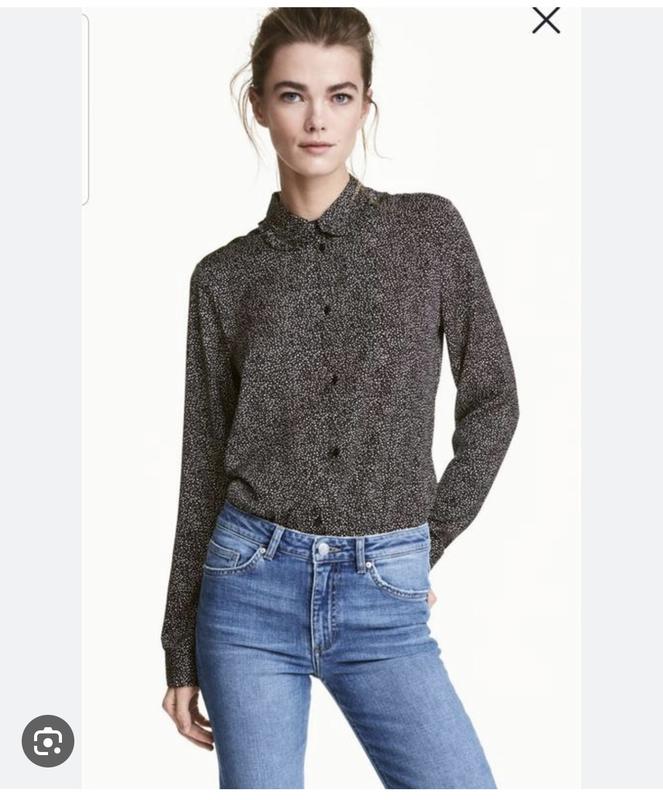Close the image viewer
The height and width of the screenshot is (800, 663).
point(546,20)
